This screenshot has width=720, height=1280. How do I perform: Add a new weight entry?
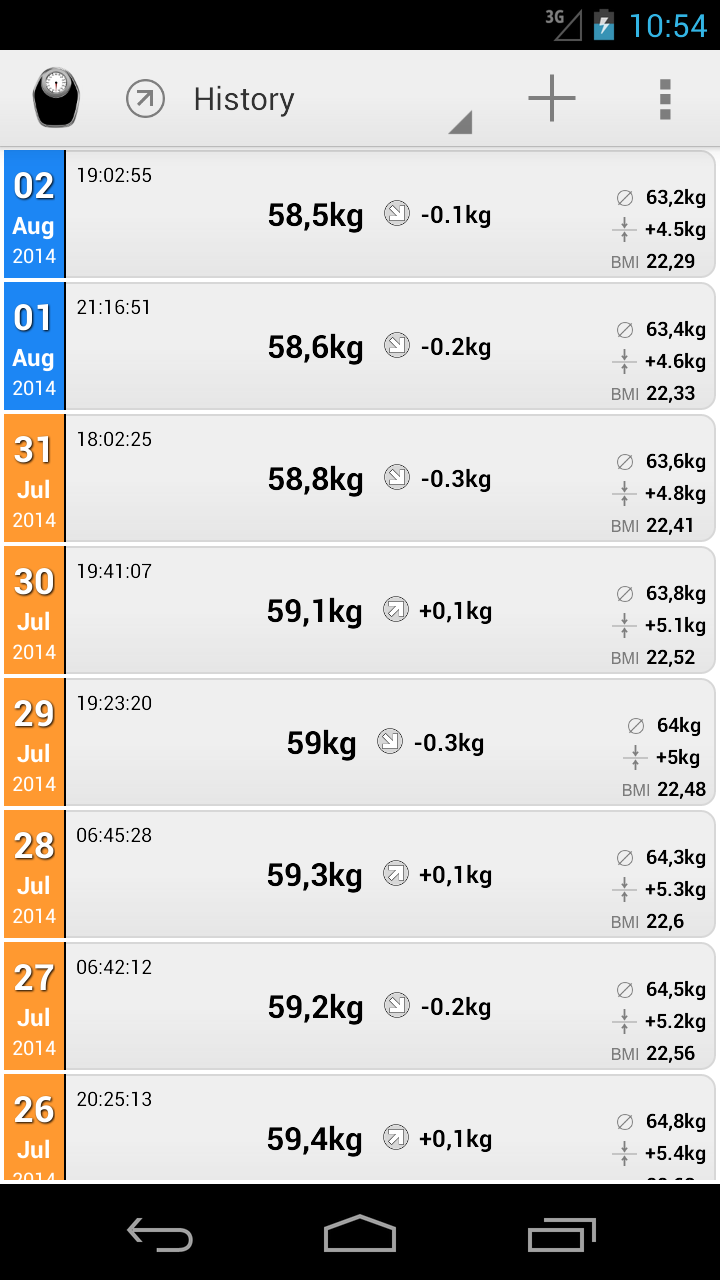click(x=551, y=99)
